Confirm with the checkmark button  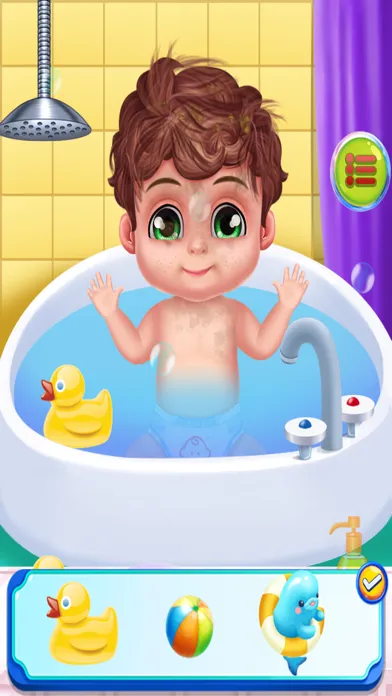pos(372,583)
